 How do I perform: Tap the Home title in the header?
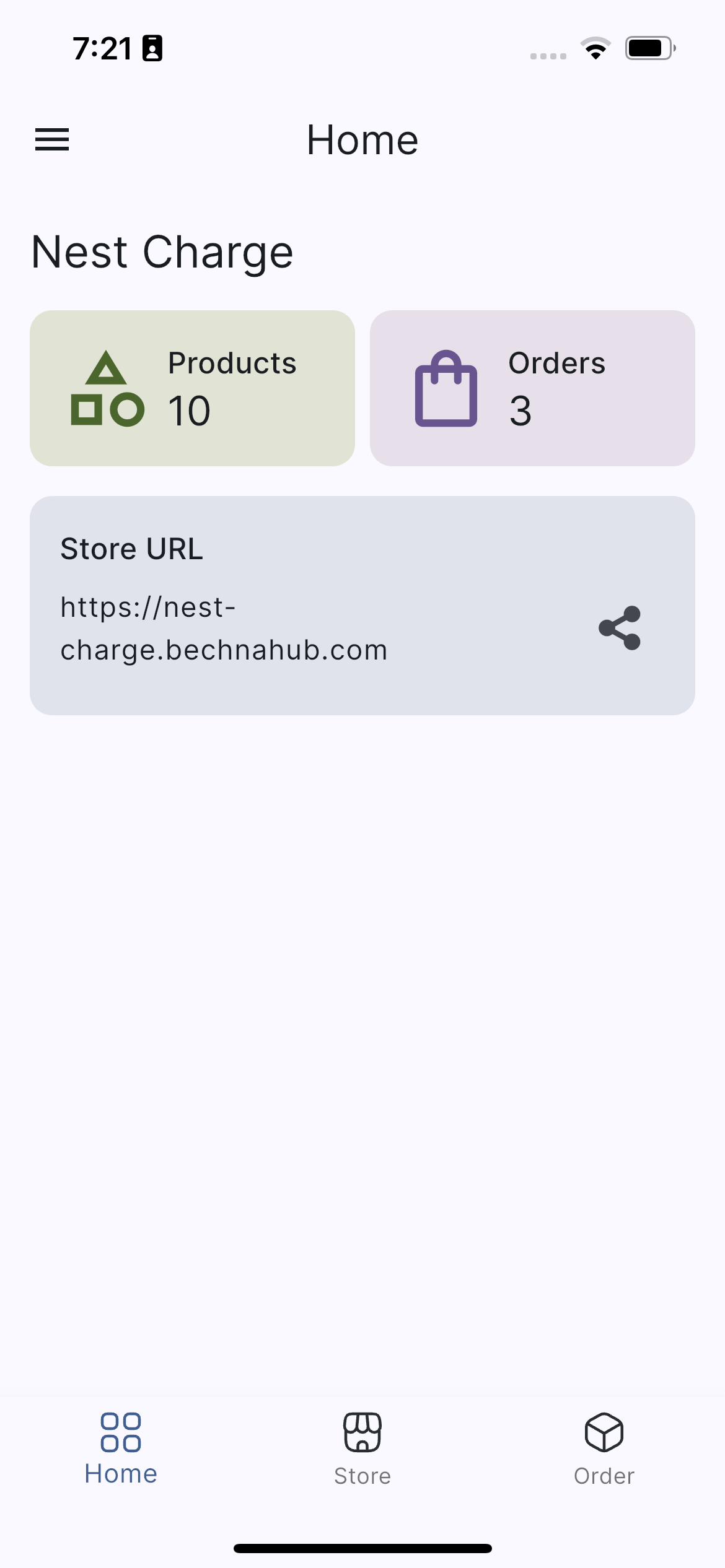(362, 140)
